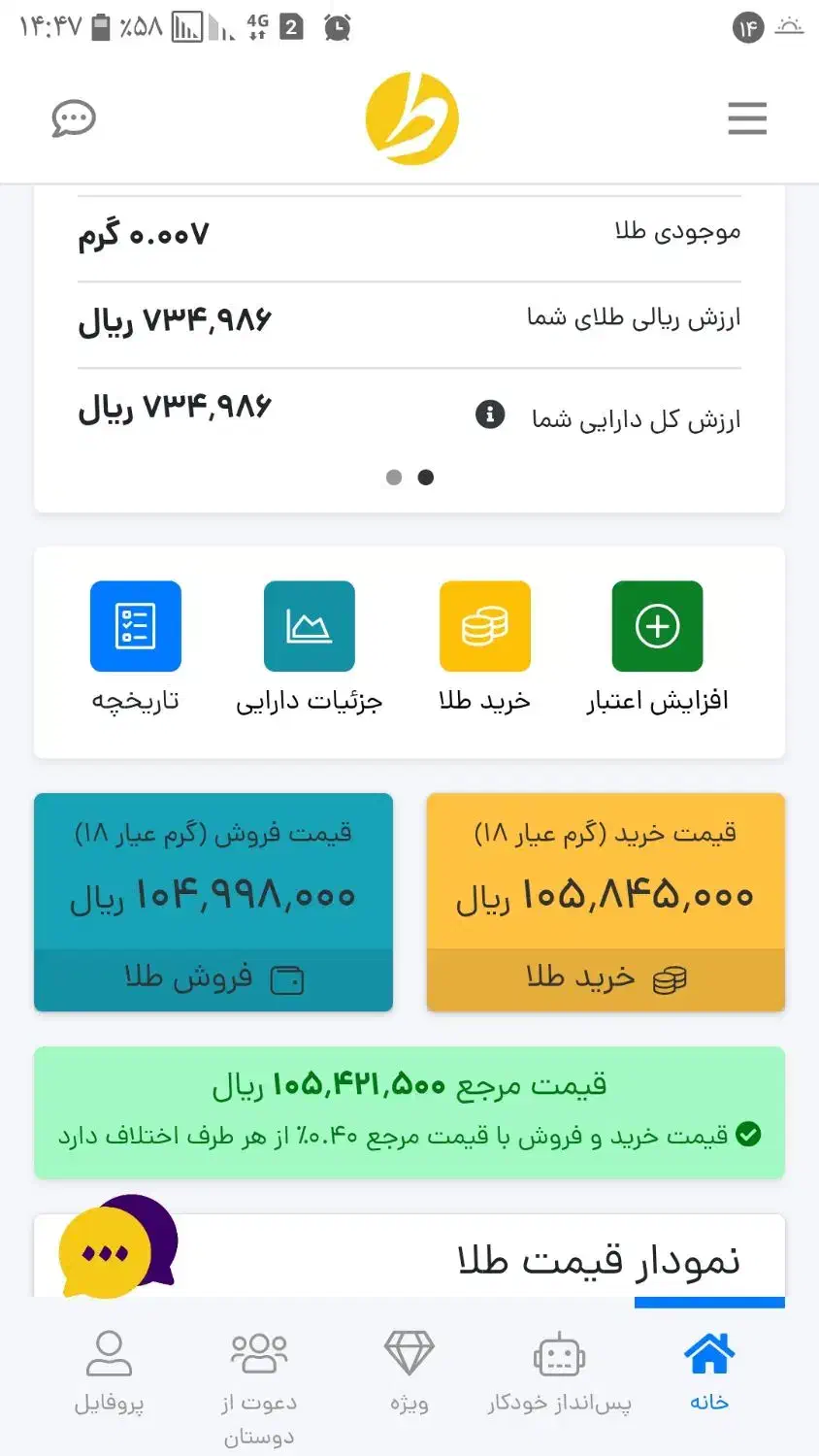Switch to the خانه tab
819x1456 pixels.
pos(709,1371)
